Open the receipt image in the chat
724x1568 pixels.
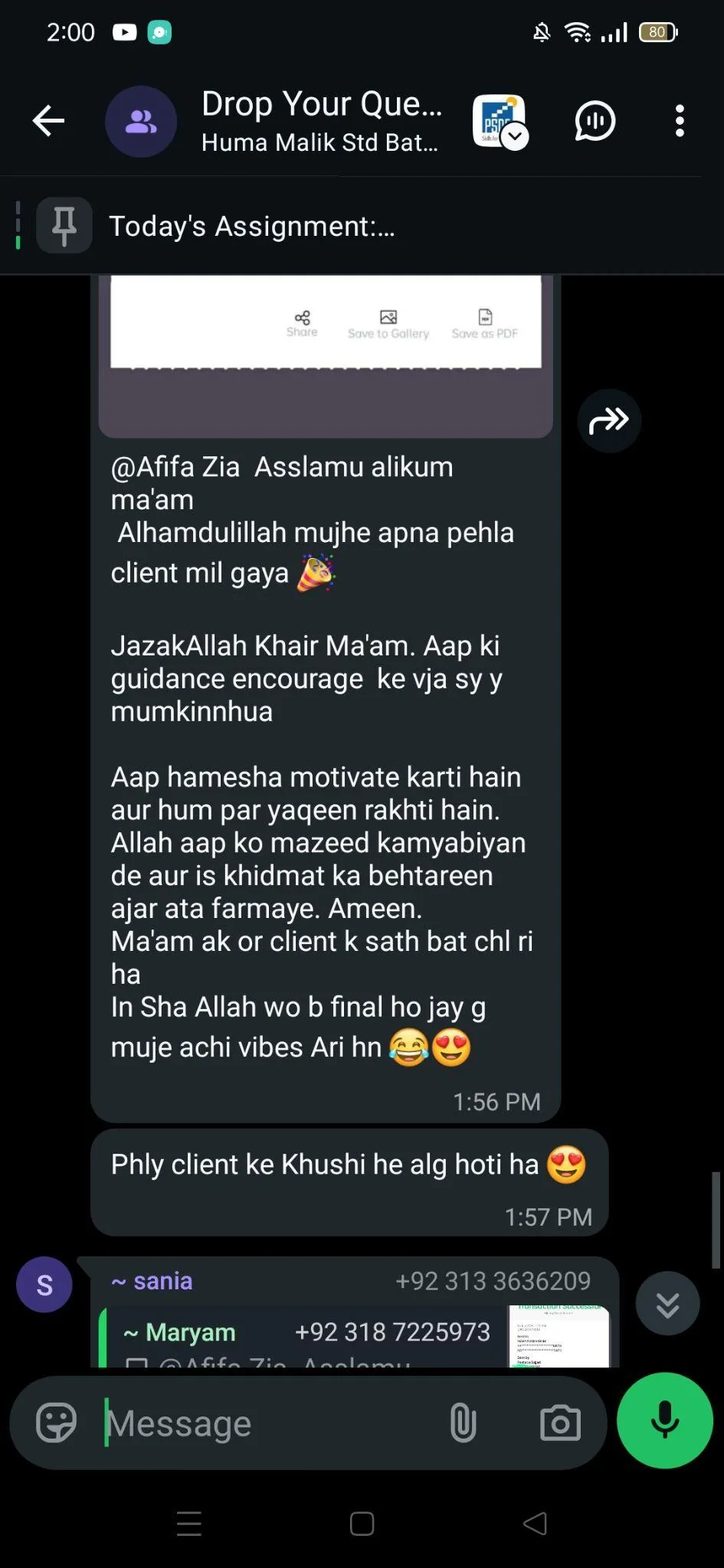(326, 356)
